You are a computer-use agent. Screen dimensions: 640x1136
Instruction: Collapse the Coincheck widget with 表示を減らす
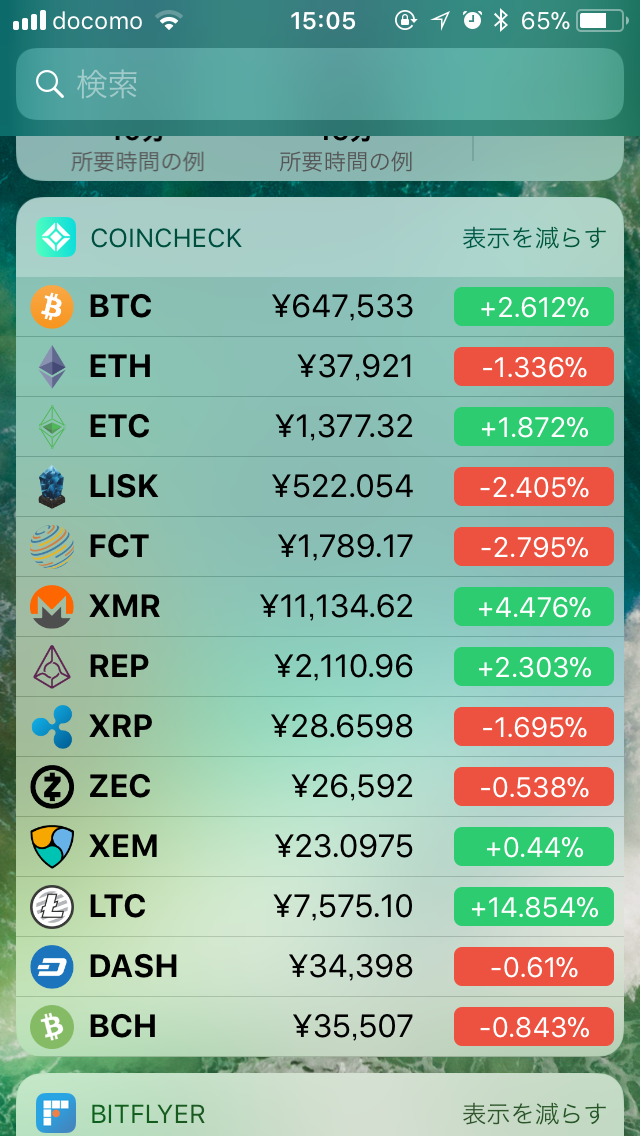[x=533, y=238]
